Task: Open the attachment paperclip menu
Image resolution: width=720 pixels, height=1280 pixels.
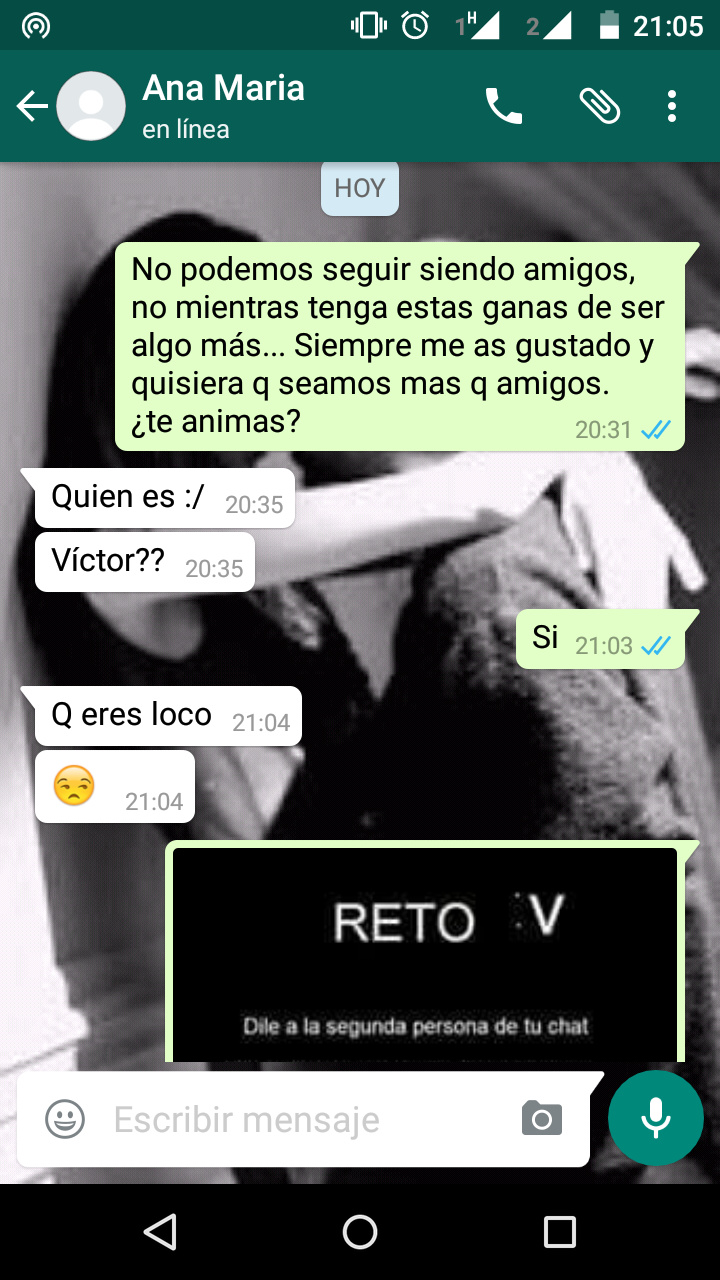Action: click(x=600, y=106)
